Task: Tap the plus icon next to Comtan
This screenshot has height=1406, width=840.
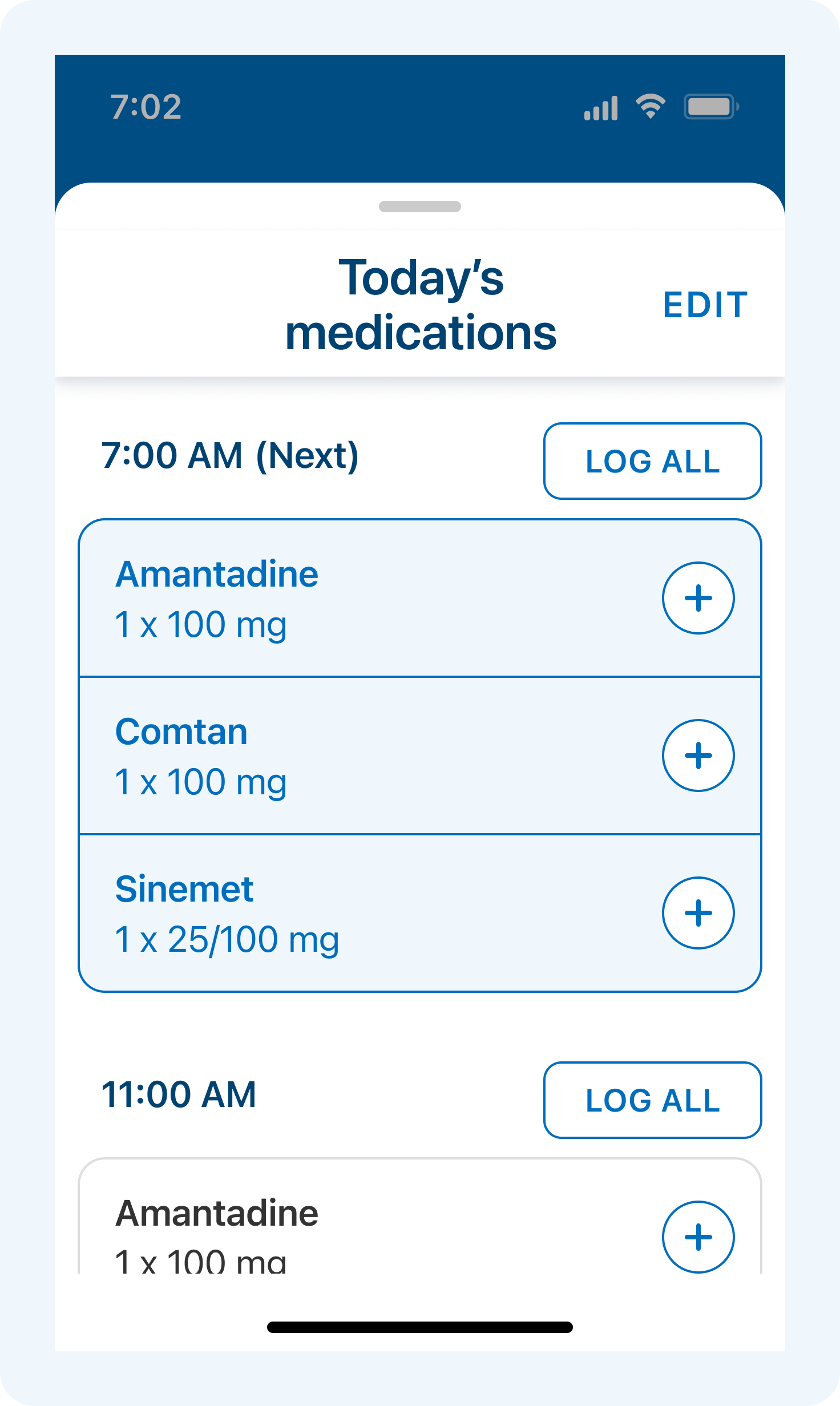Action: tap(697, 755)
